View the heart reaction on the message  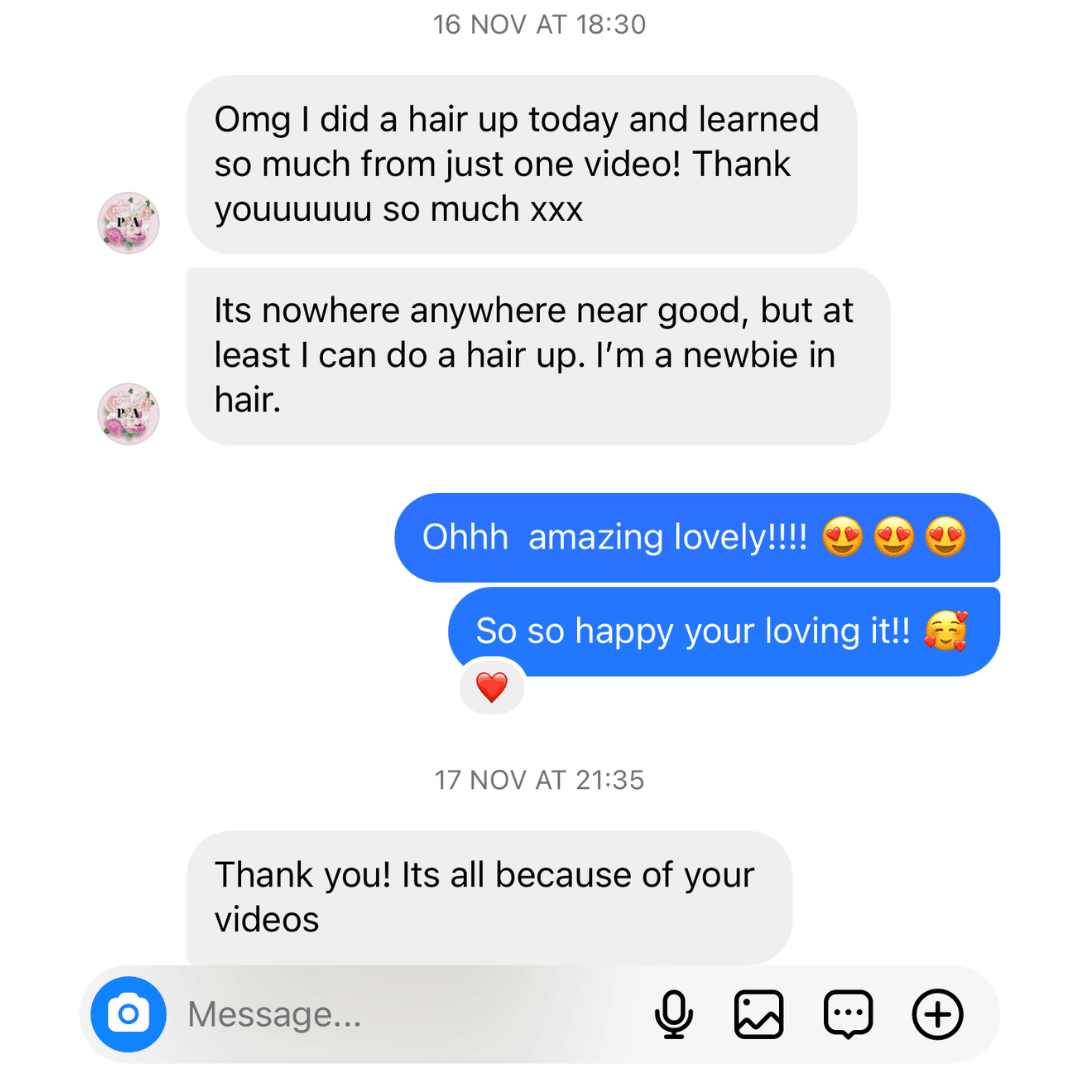(491, 687)
